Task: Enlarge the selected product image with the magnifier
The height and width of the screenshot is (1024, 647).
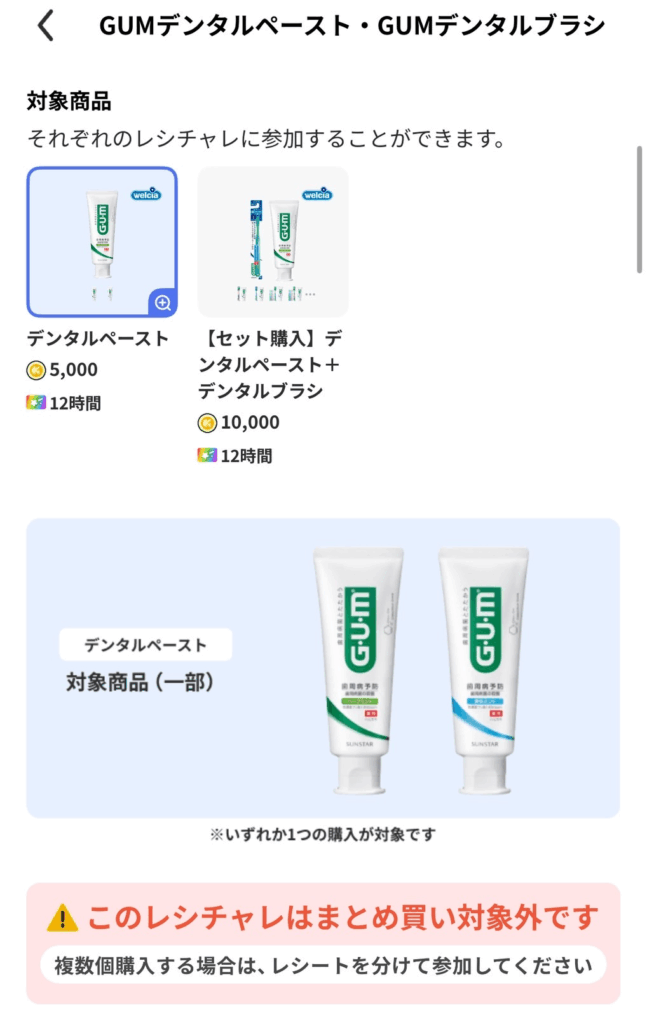Action: [162, 302]
